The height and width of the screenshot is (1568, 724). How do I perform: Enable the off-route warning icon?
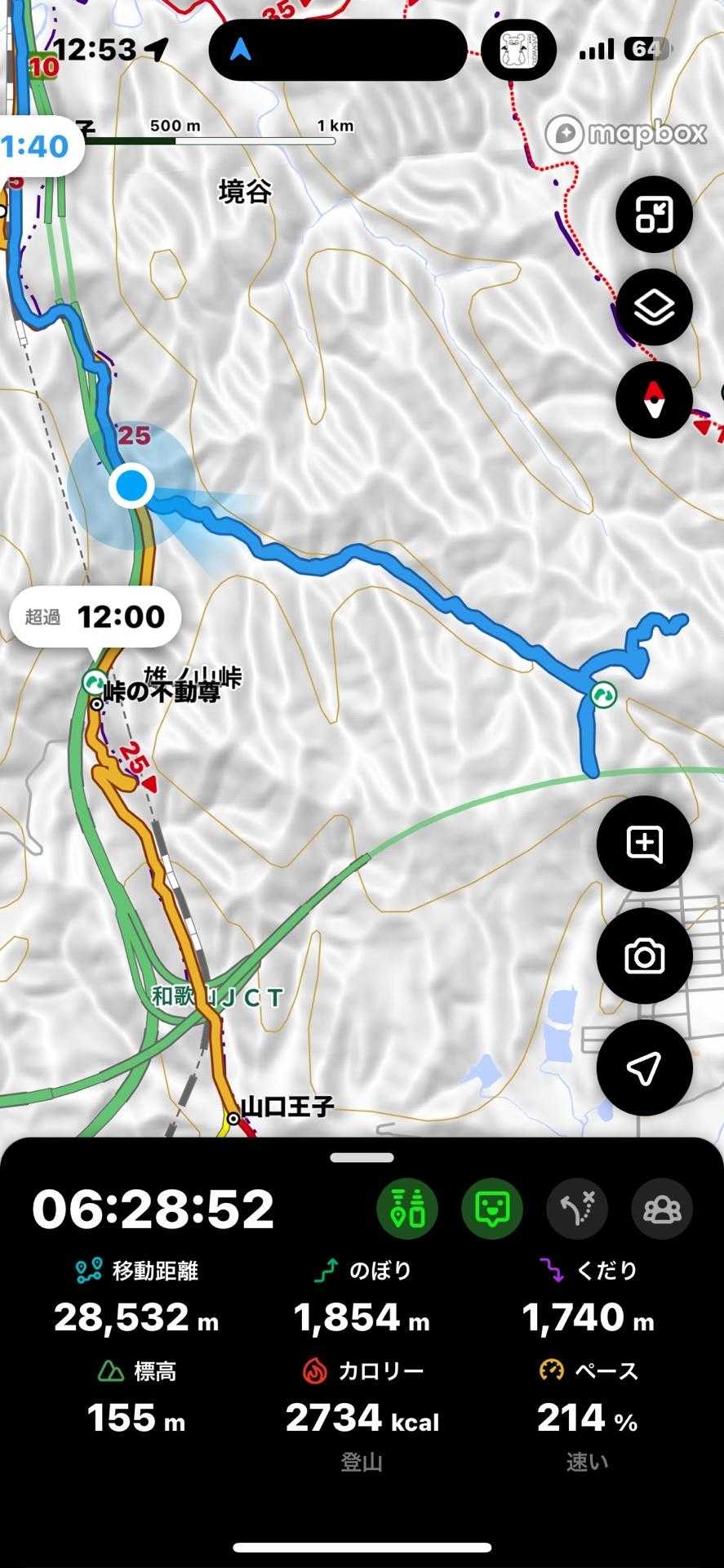(x=577, y=1209)
